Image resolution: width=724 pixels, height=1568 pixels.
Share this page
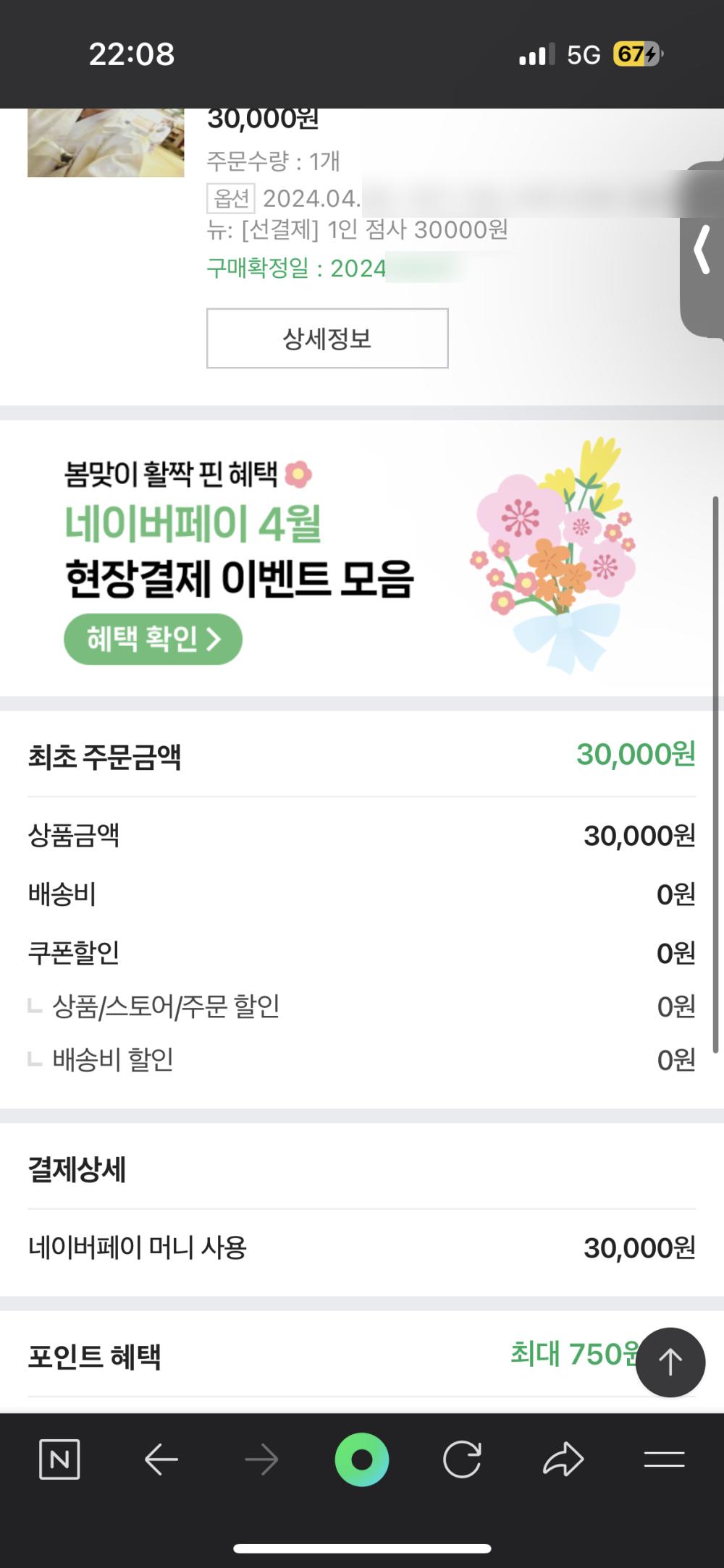[563, 1459]
